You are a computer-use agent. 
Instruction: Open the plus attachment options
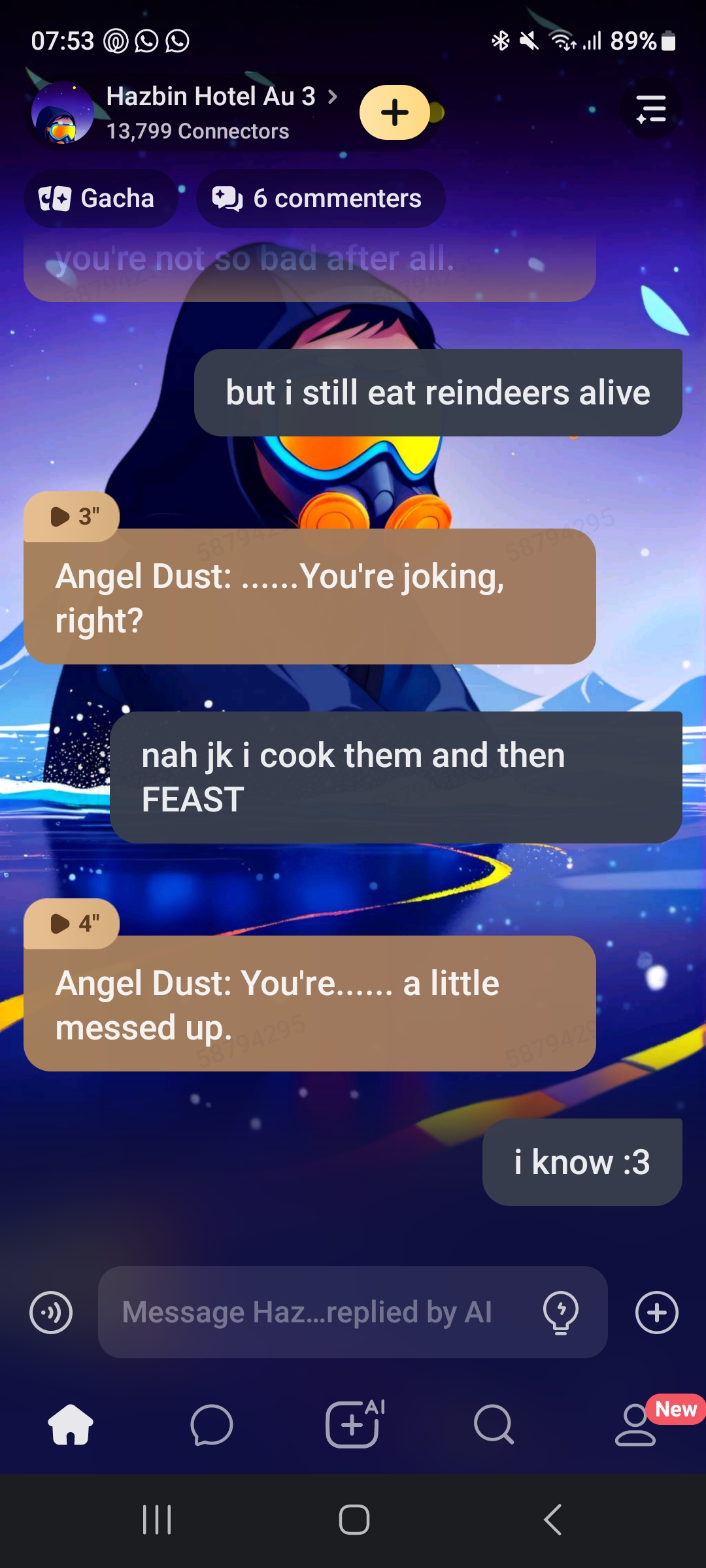(x=656, y=1312)
